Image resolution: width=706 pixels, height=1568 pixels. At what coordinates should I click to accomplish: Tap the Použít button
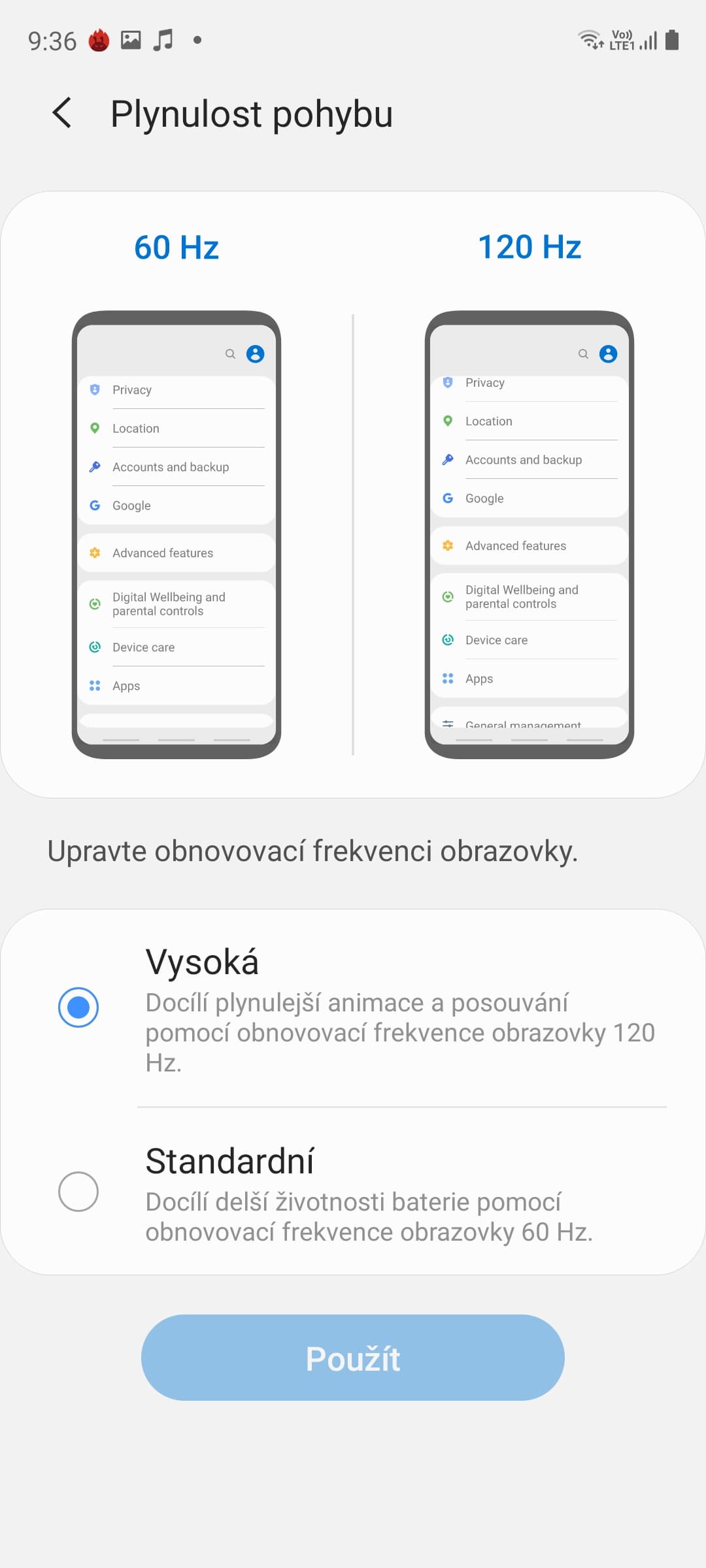click(353, 1358)
